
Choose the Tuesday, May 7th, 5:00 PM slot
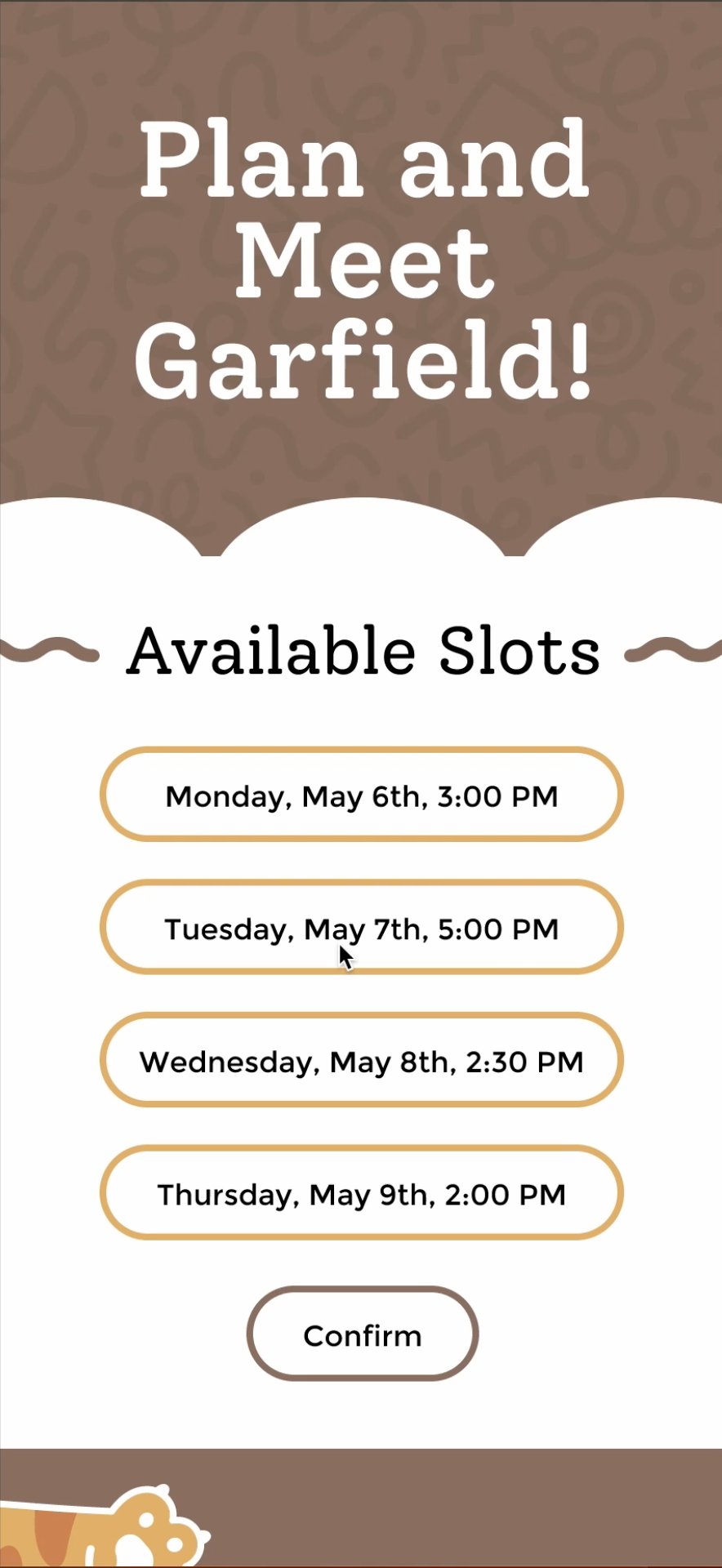click(x=361, y=928)
